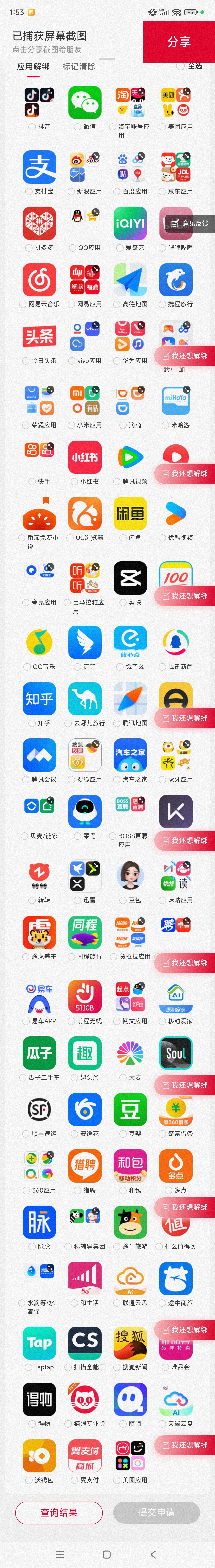Viewport: 215px width, 1568px height.
Task: Tap the 查询结果 button
Action: pos(59,1513)
